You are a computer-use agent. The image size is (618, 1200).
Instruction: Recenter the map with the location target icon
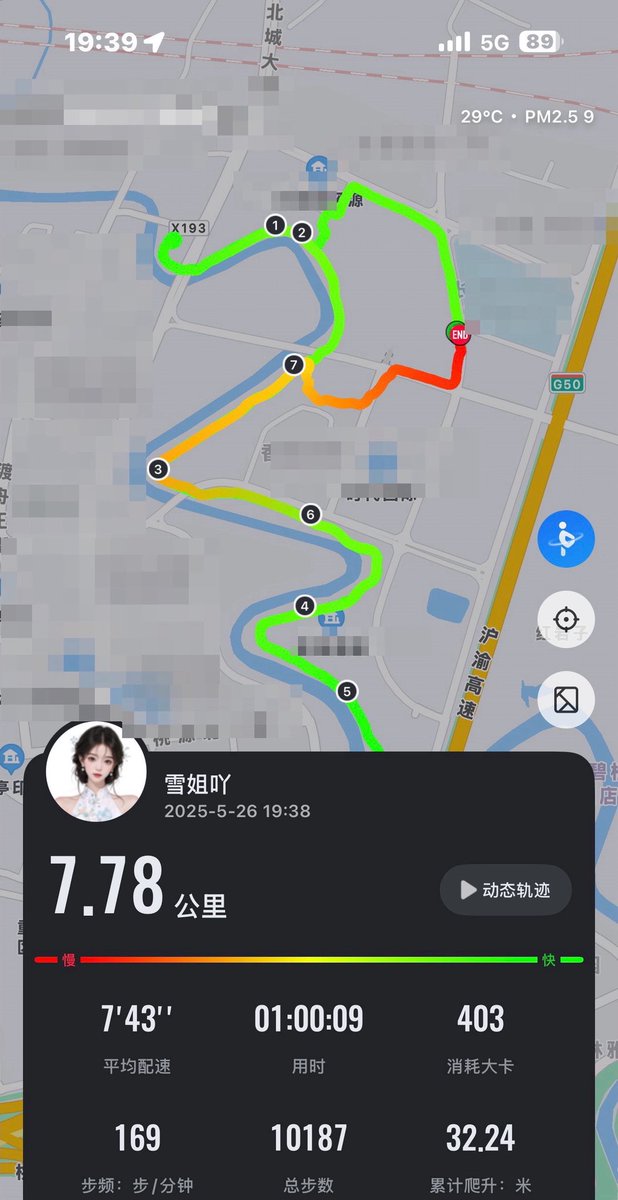(x=566, y=619)
